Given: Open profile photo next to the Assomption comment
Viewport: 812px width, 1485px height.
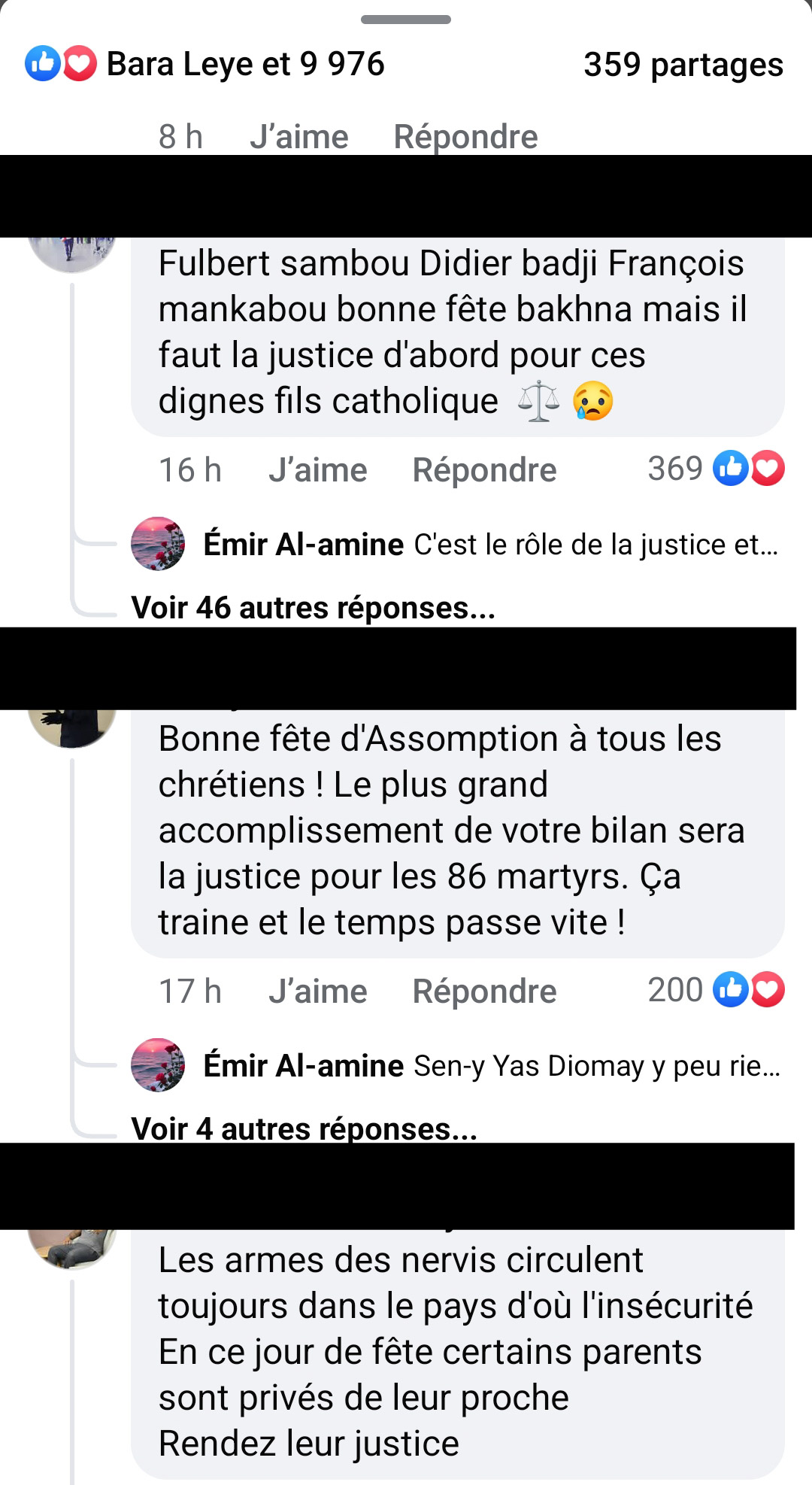Looking at the screenshot, I should (72, 727).
